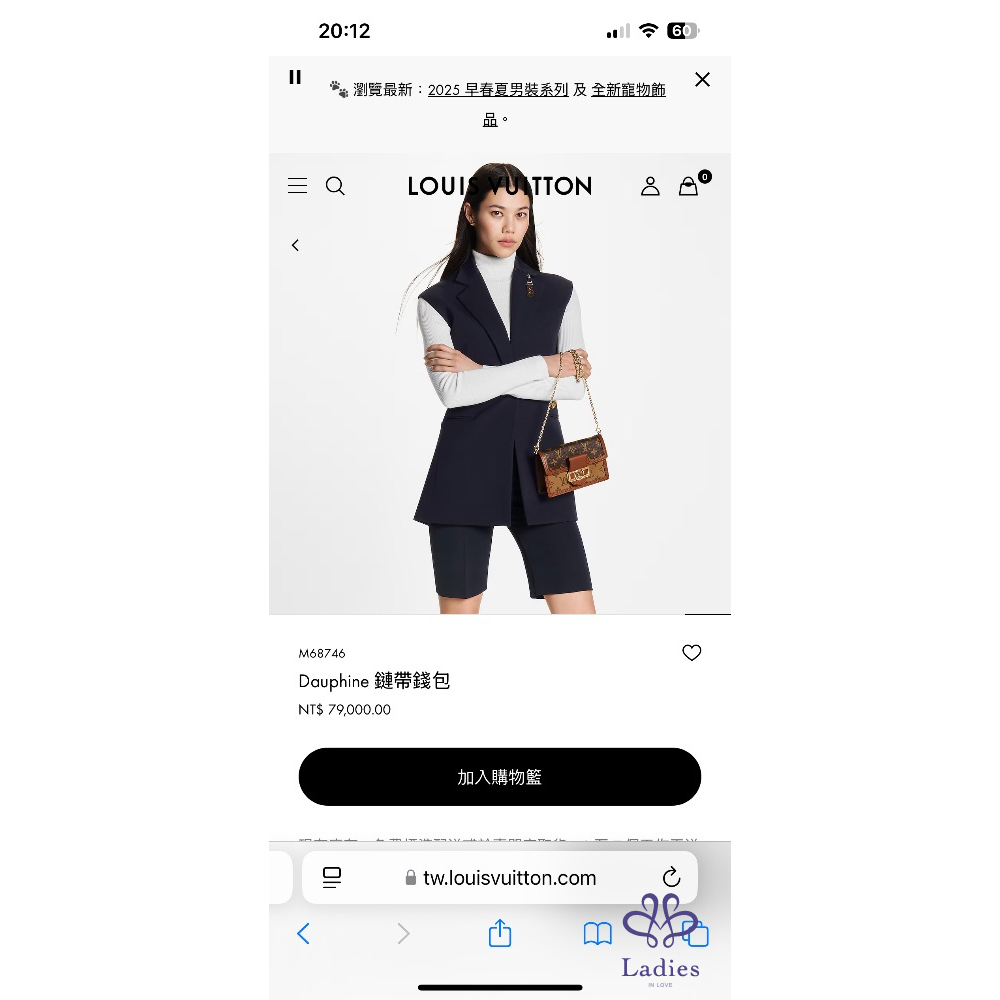
Task: Pause the announcement banner rotation
Action: click(295, 77)
